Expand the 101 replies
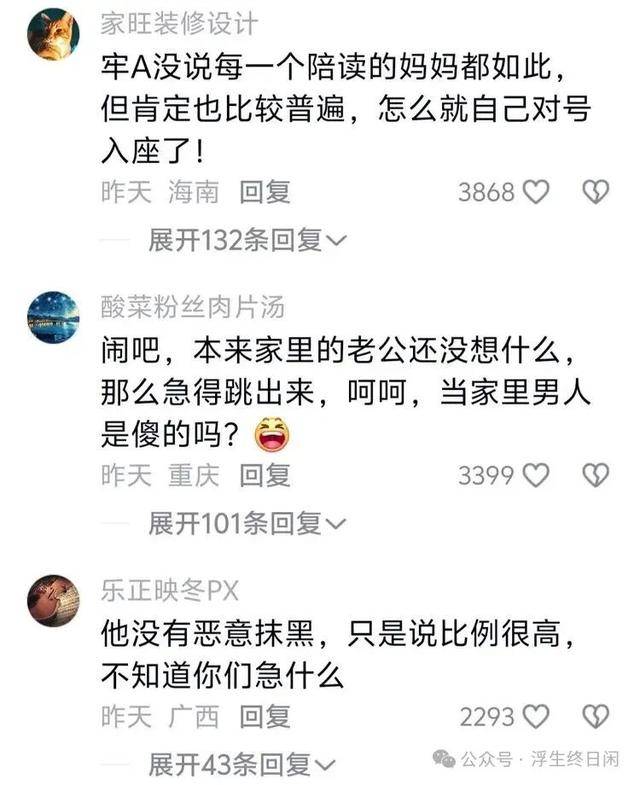This screenshot has height=785, width=640. point(246,523)
